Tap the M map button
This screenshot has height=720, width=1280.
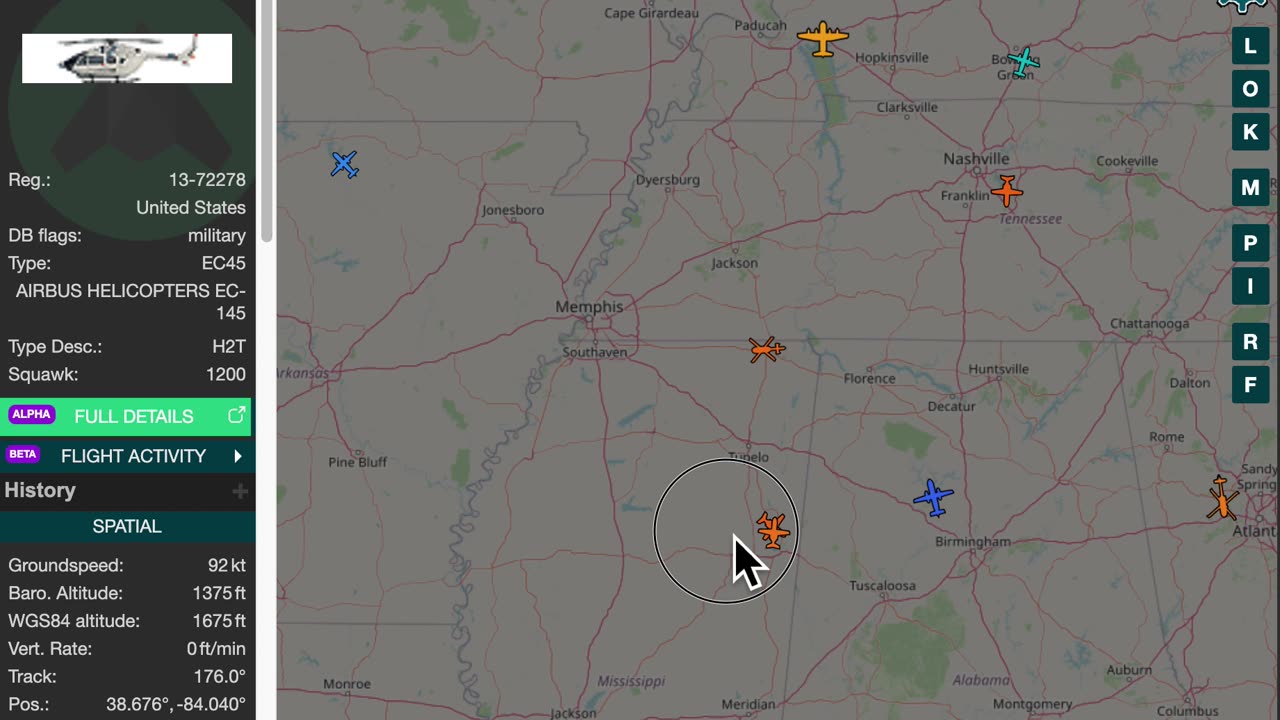click(x=1250, y=187)
